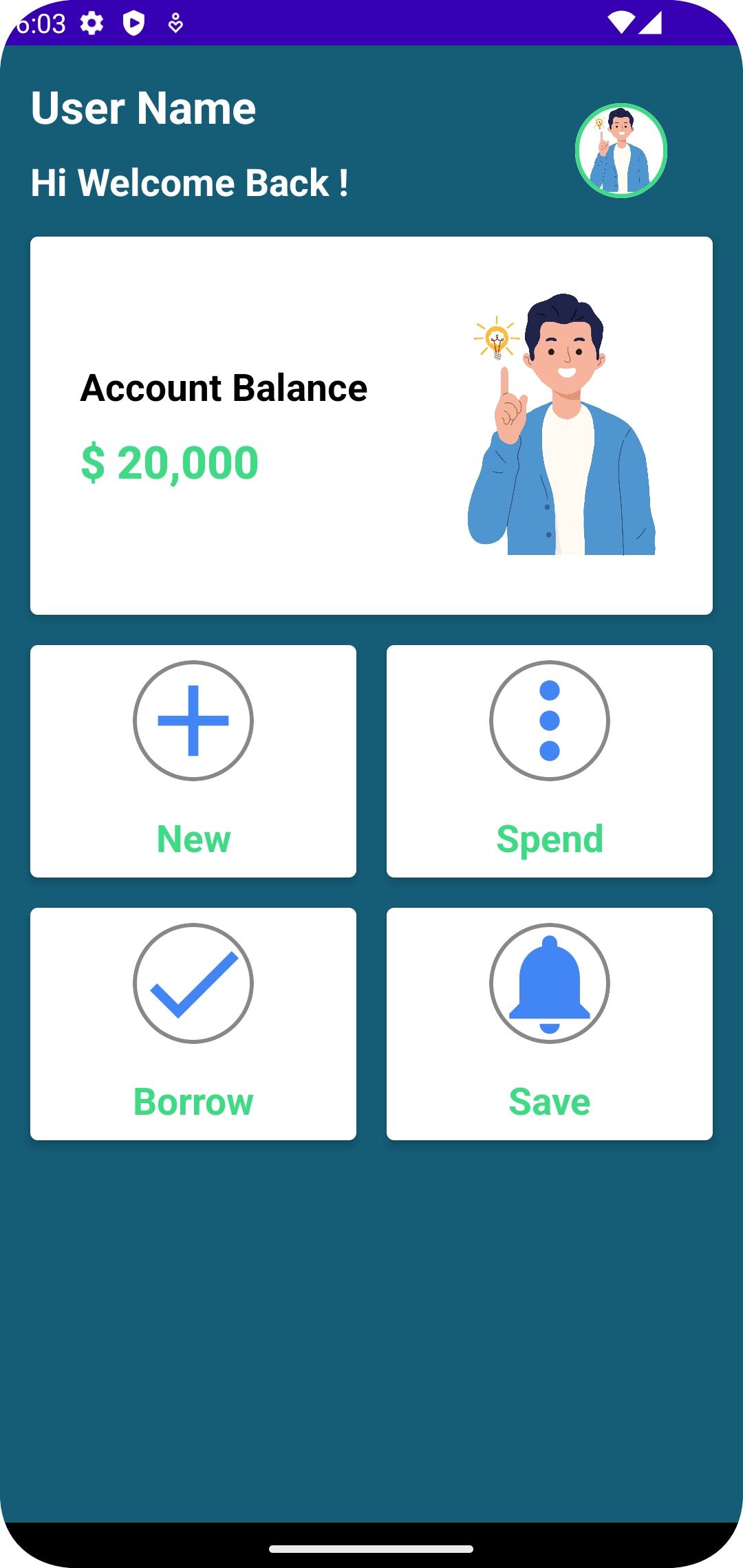The image size is (743, 1568).
Task: Tap the Hi Welcome Back greeting
Action: [190, 182]
